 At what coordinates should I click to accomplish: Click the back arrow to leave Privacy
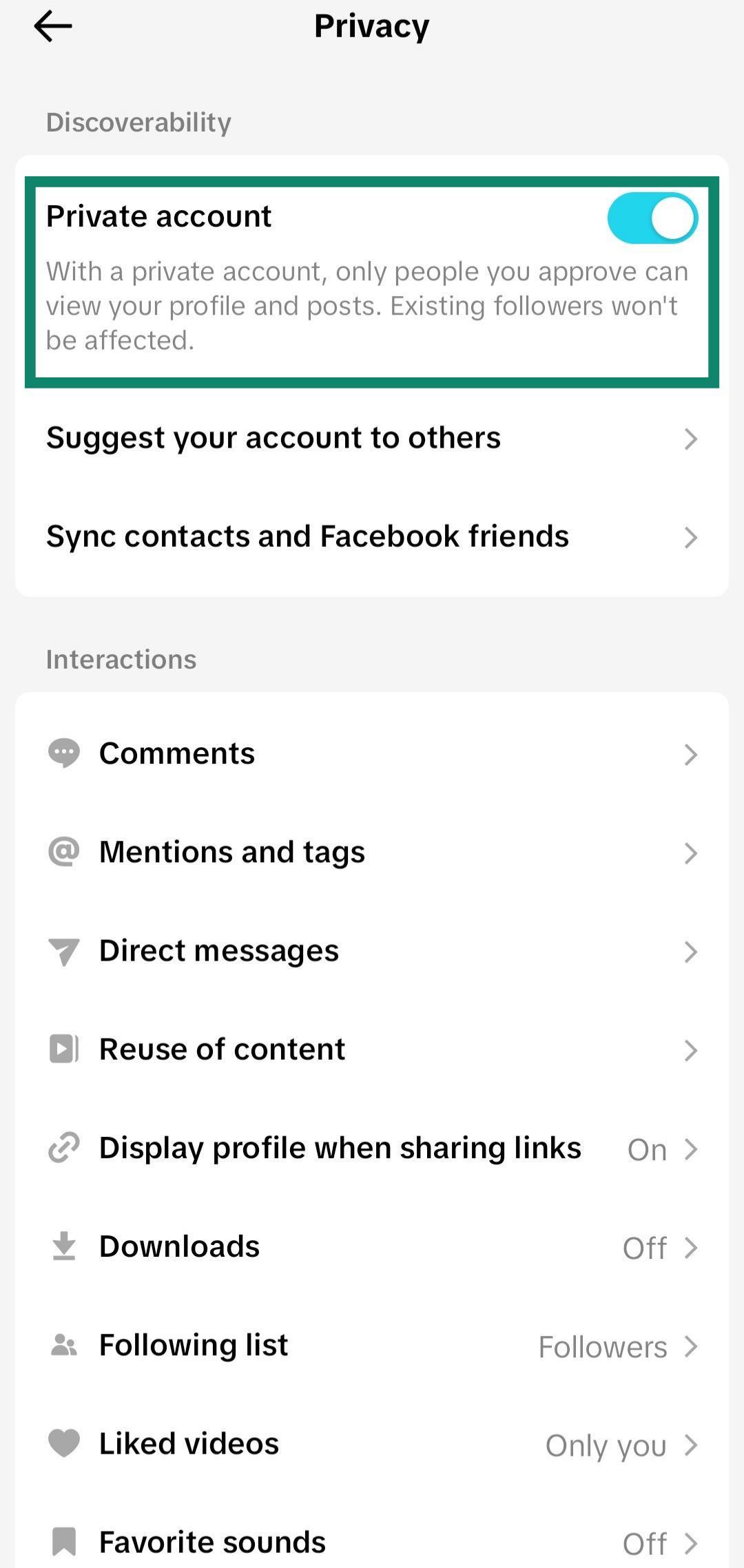point(52,26)
